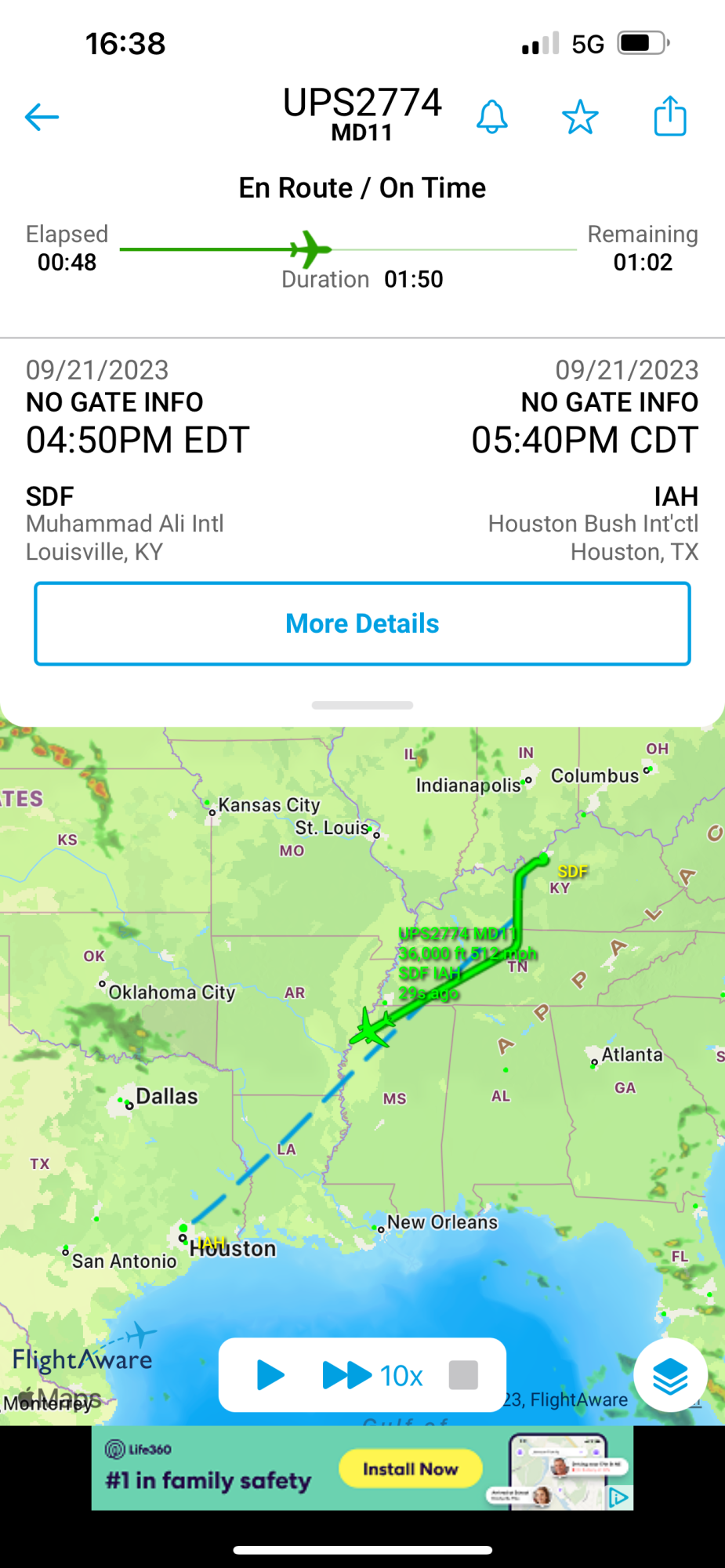The height and width of the screenshot is (1568, 725).
Task: Open More Details for this flight
Action: point(362,624)
